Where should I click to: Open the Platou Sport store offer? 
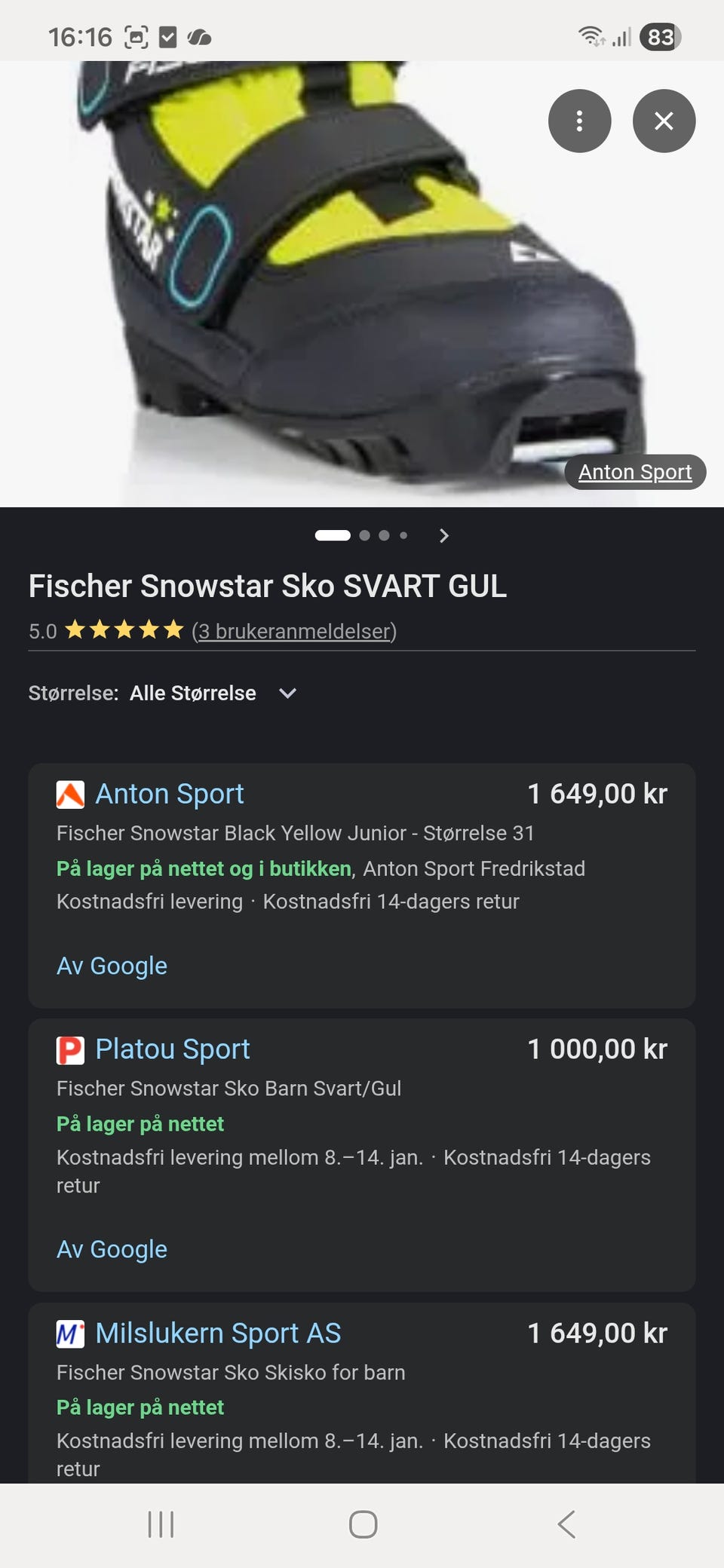point(173,1049)
